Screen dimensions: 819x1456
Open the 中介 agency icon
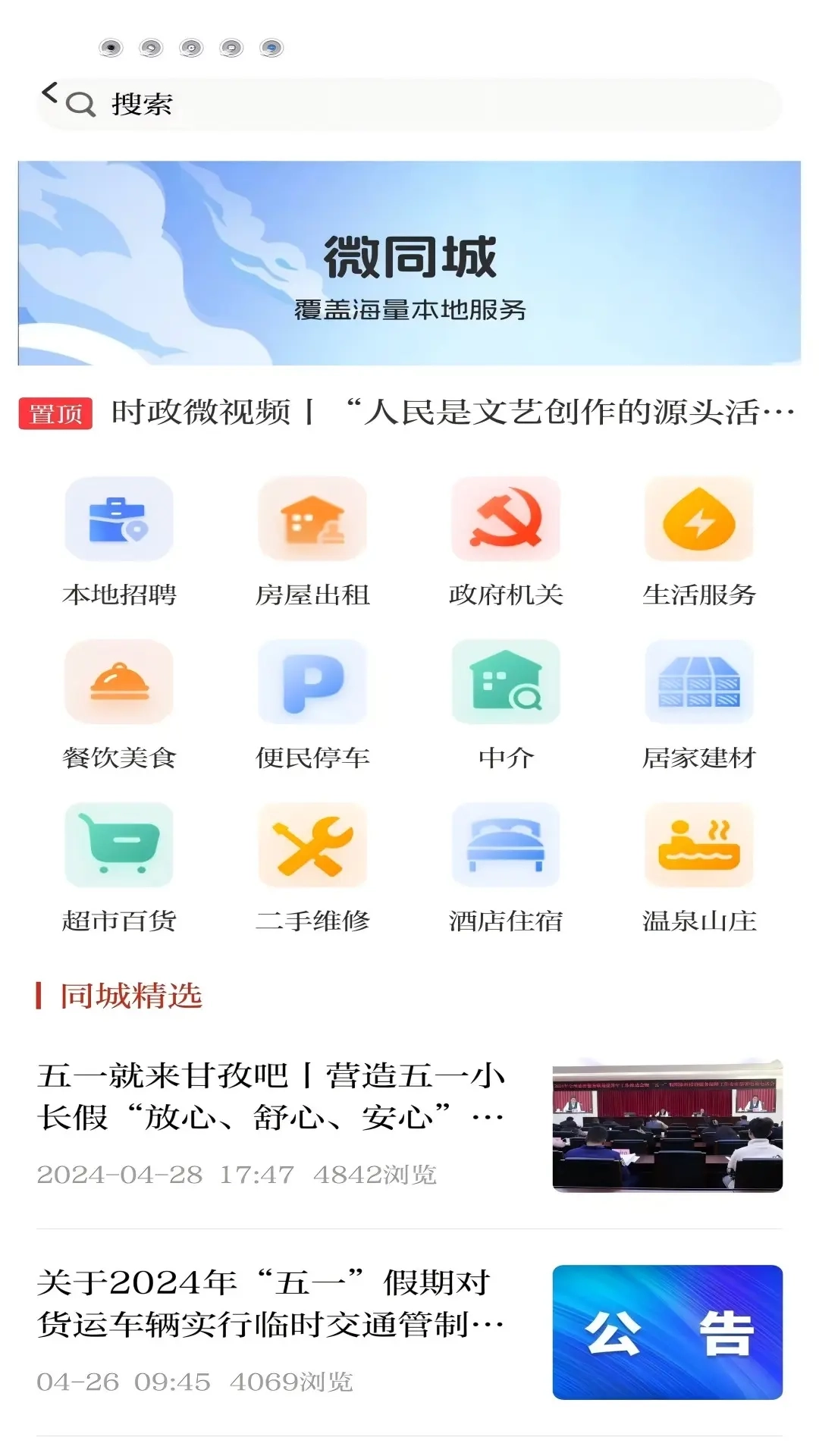pos(506,682)
